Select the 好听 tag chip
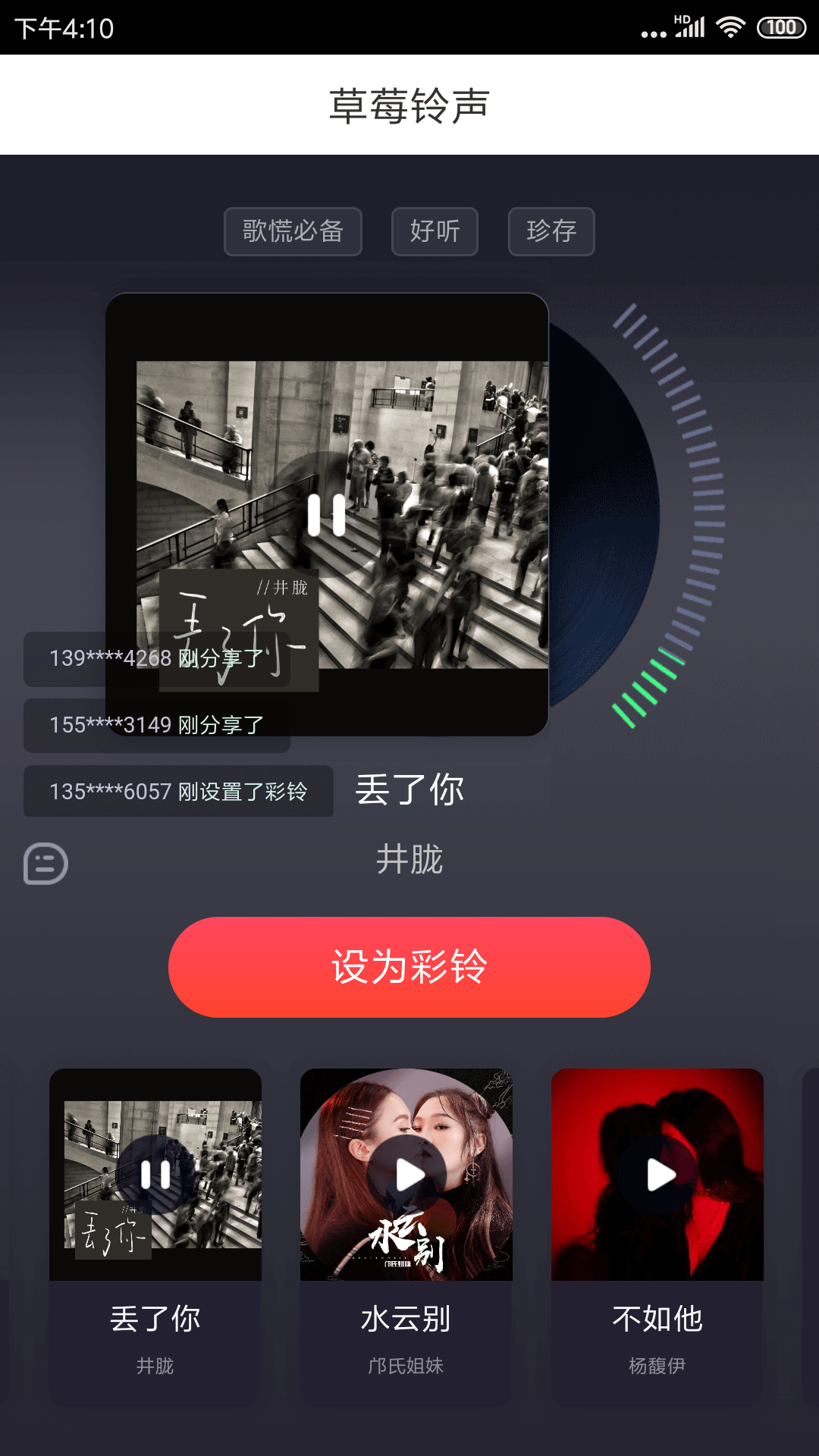This screenshot has height=1456, width=819. tap(435, 231)
